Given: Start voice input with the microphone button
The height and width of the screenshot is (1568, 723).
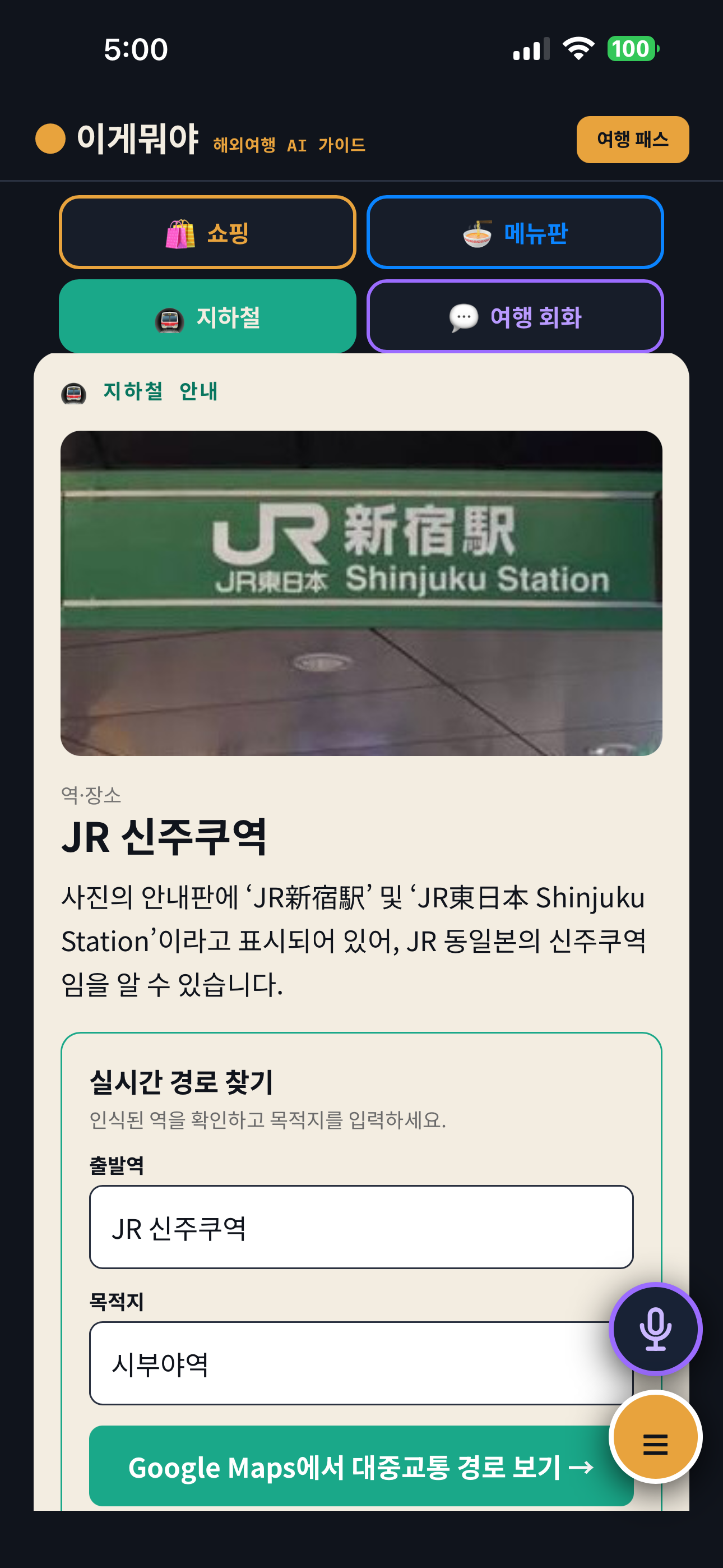Looking at the screenshot, I should click(655, 1329).
